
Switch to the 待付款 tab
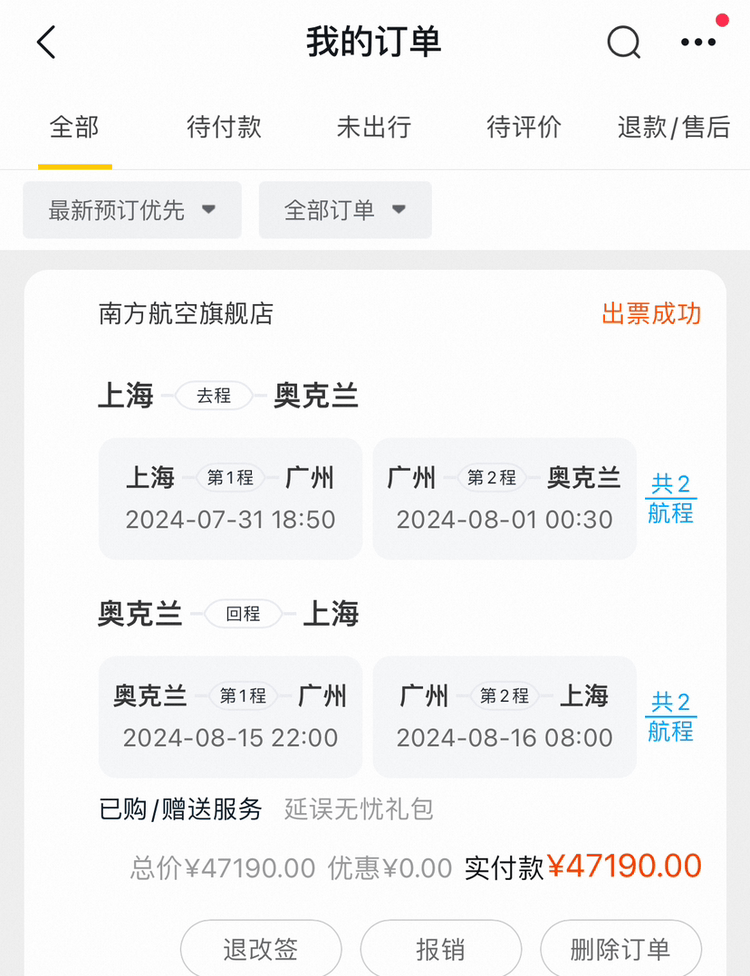tap(224, 127)
